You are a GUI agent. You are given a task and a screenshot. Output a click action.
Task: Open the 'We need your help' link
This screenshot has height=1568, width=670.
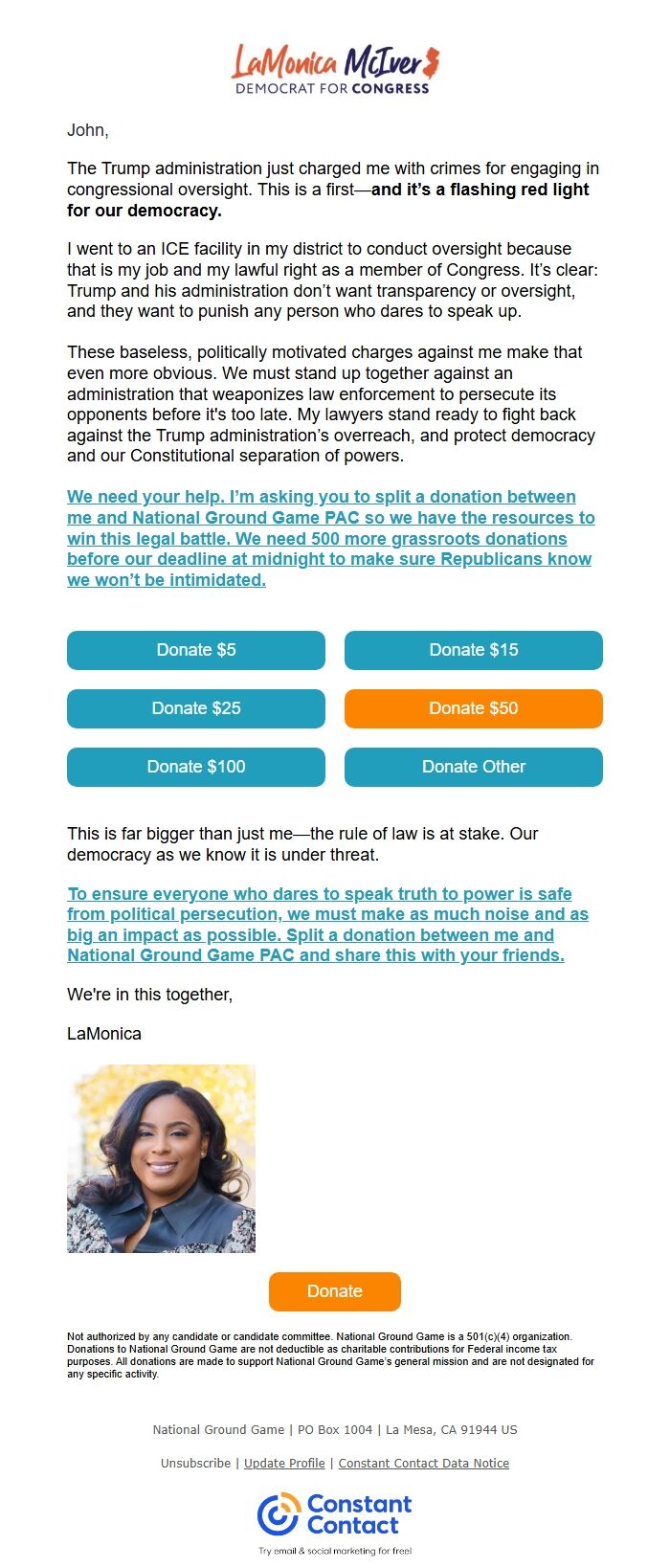point(330,538)
